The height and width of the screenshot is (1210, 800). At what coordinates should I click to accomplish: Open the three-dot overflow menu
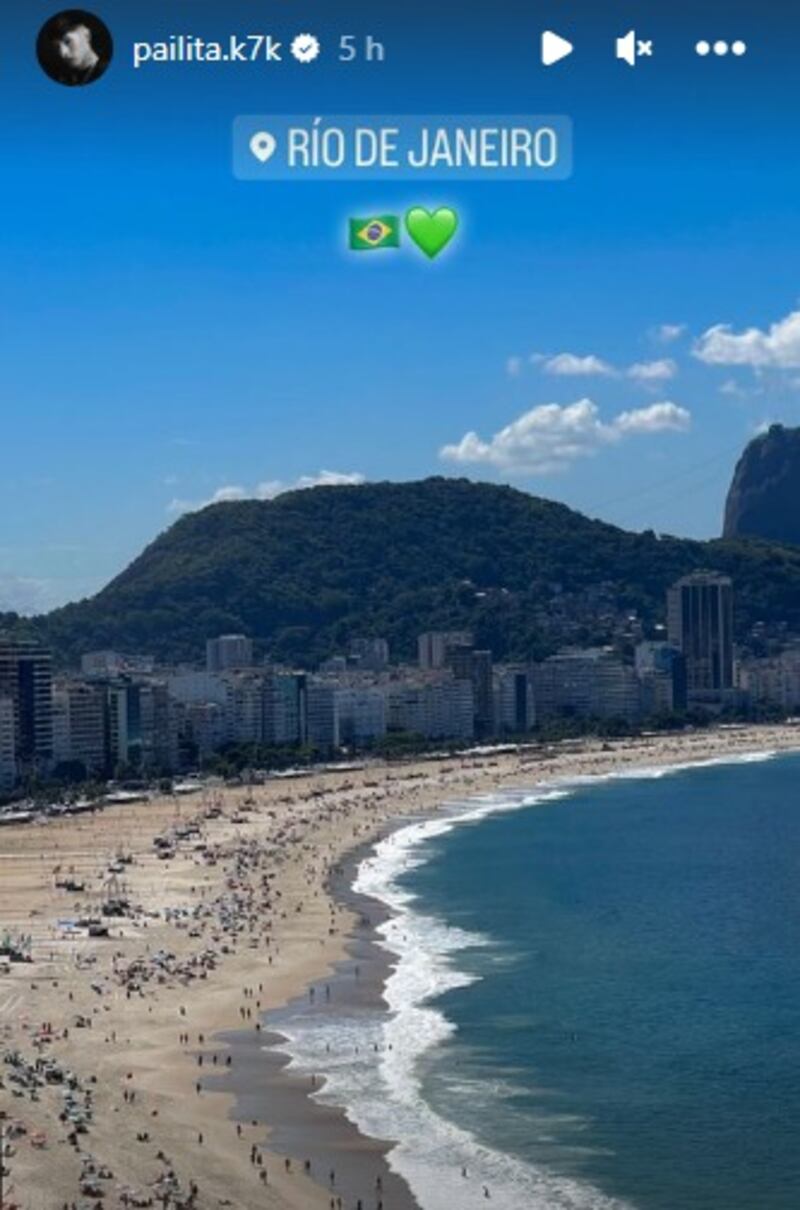click(x=720, y=48)
